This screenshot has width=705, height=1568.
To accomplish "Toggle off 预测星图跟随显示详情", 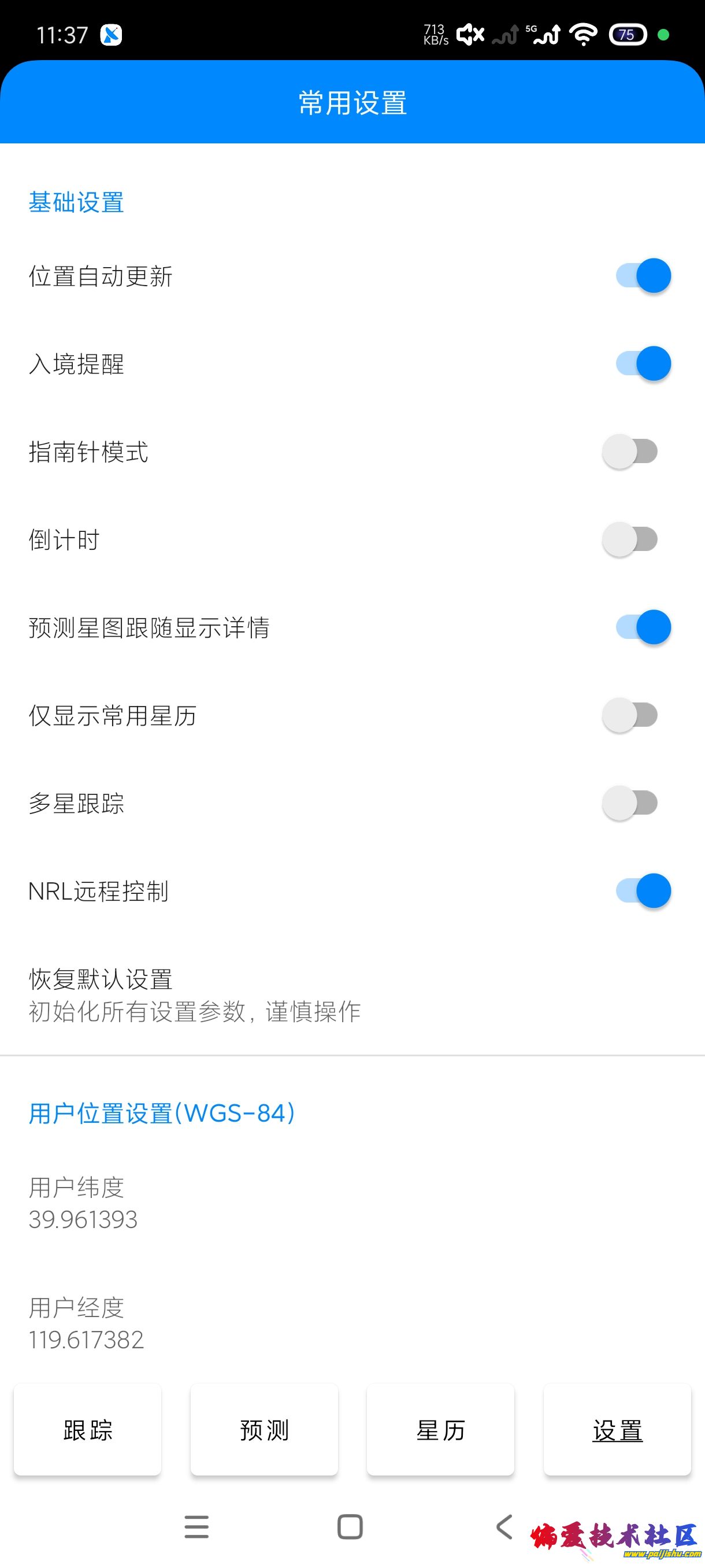I will (643, 627).
